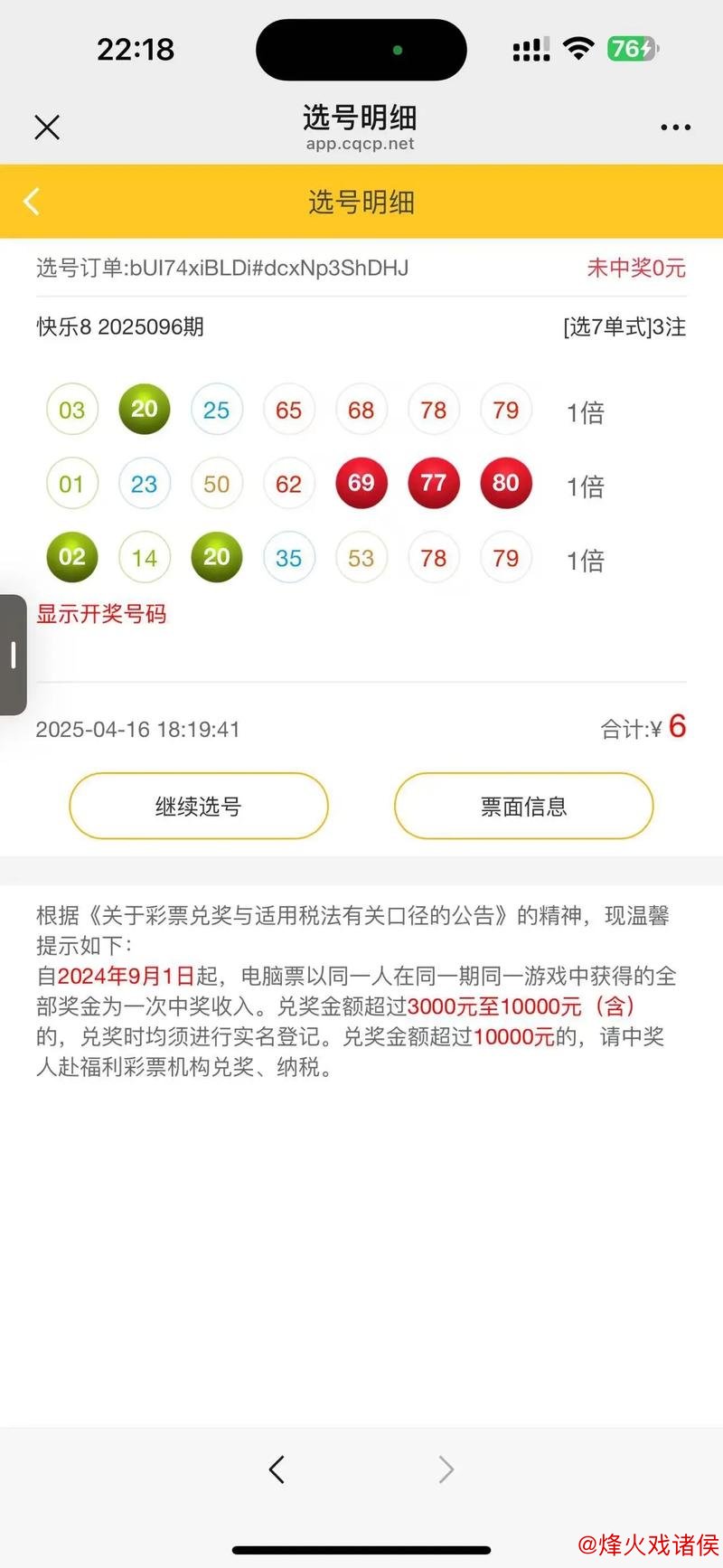Image resolution: width=723 pixels, height=1568 pixels.
Task: Open the more options ellipsis menu
Action: point(676,127)
